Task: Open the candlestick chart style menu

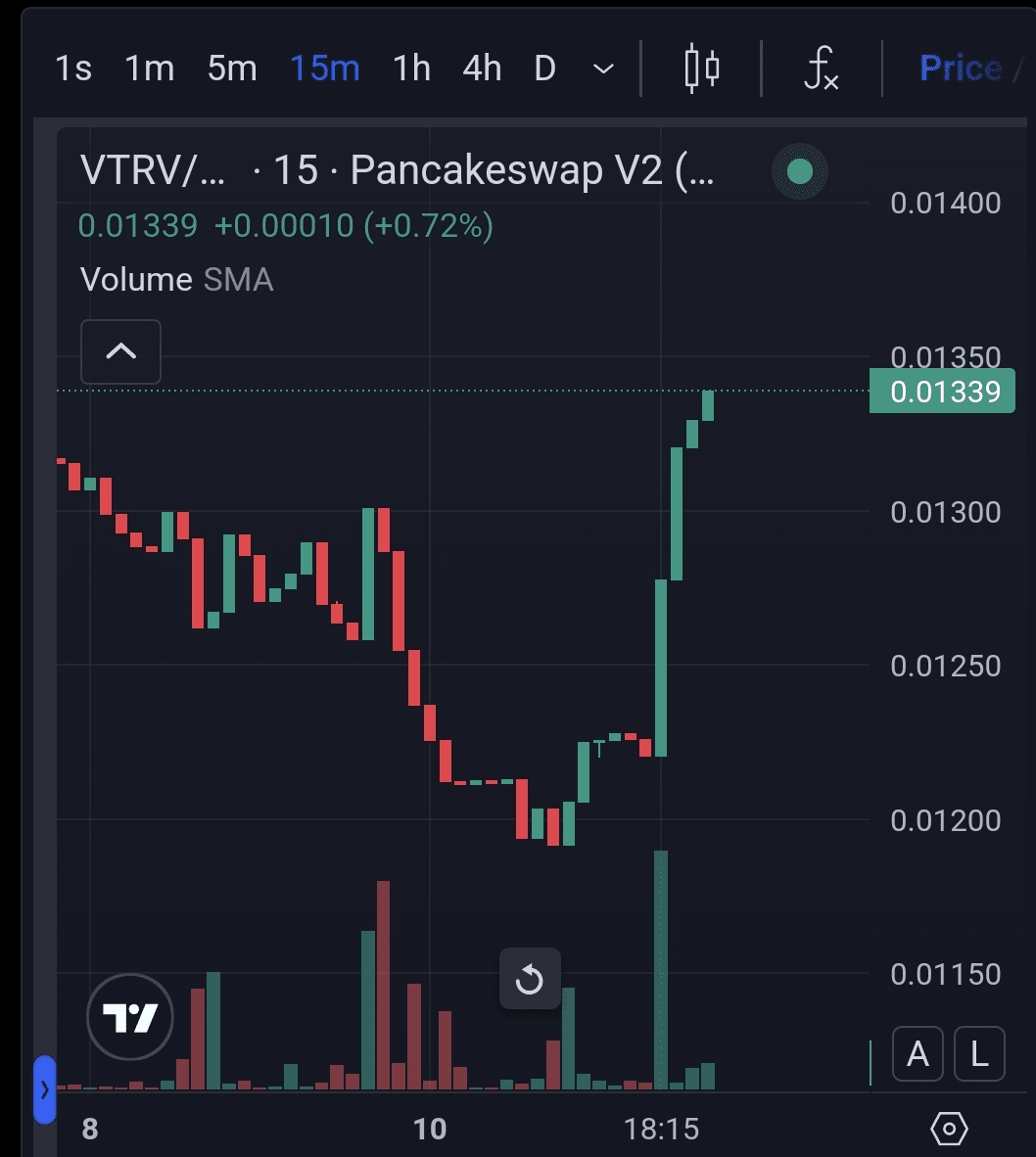Action: click(x=701, y=69)
